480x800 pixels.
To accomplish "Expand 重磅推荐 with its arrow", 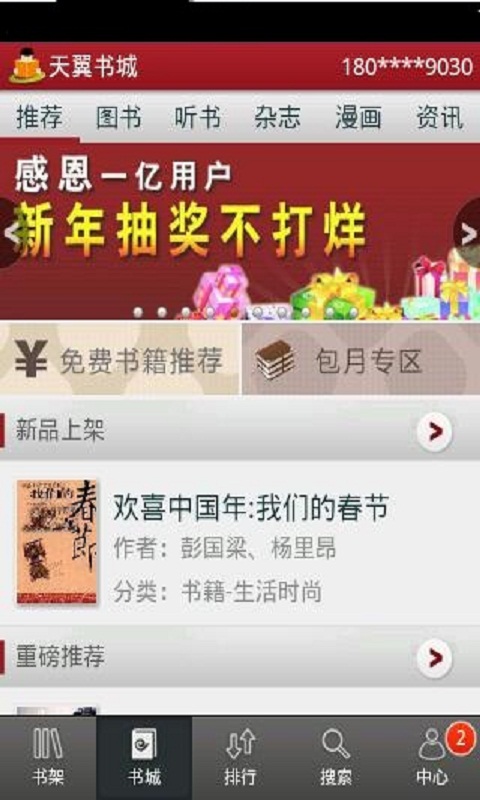I will coord(435,657).
